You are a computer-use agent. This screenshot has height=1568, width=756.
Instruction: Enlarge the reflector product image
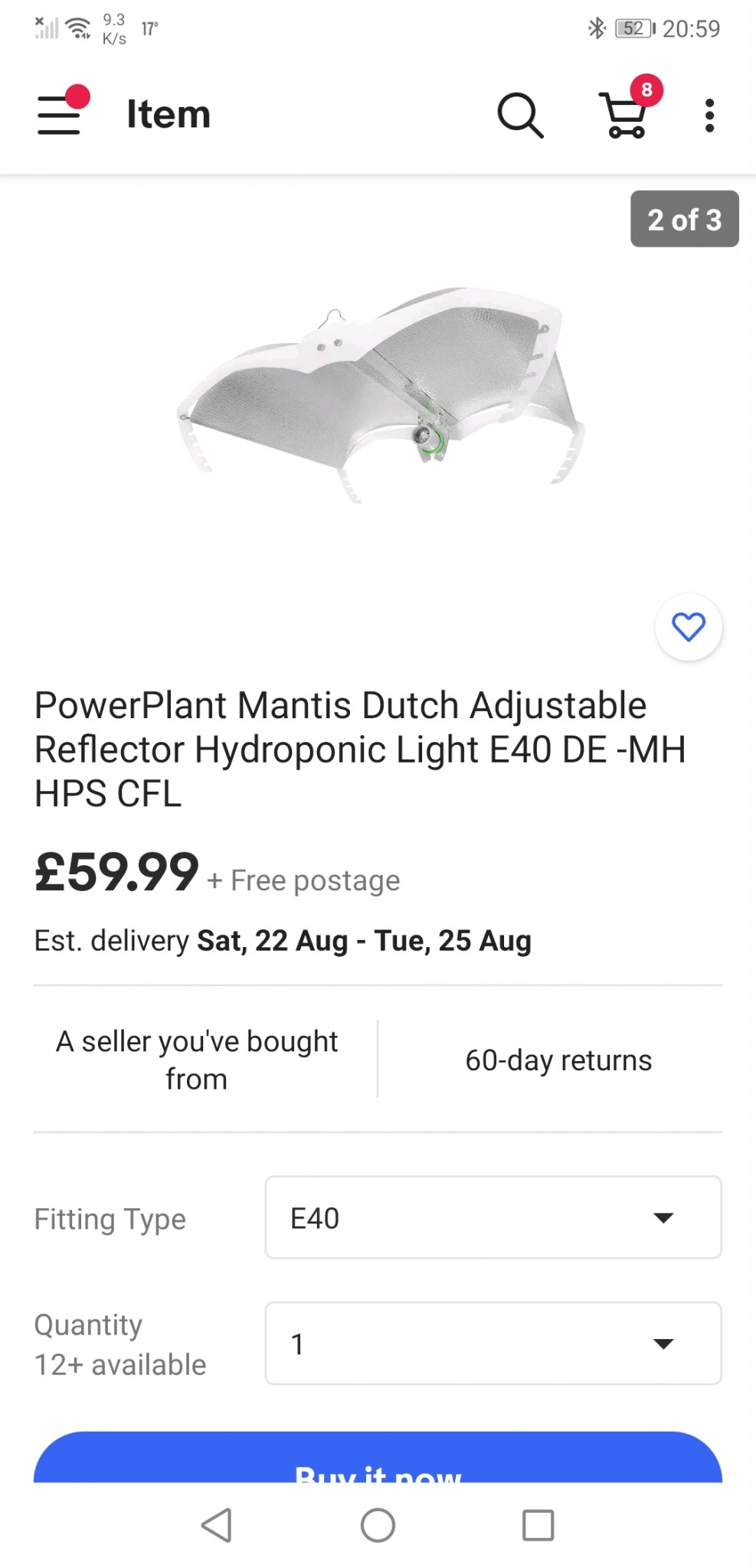379,394
